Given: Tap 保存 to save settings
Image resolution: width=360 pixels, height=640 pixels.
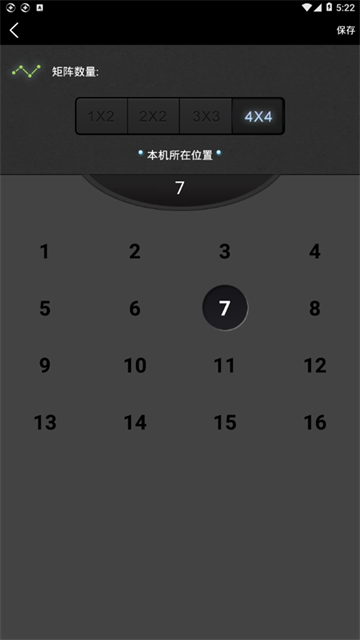Looking at the screenshot, I should pos(345,30).
